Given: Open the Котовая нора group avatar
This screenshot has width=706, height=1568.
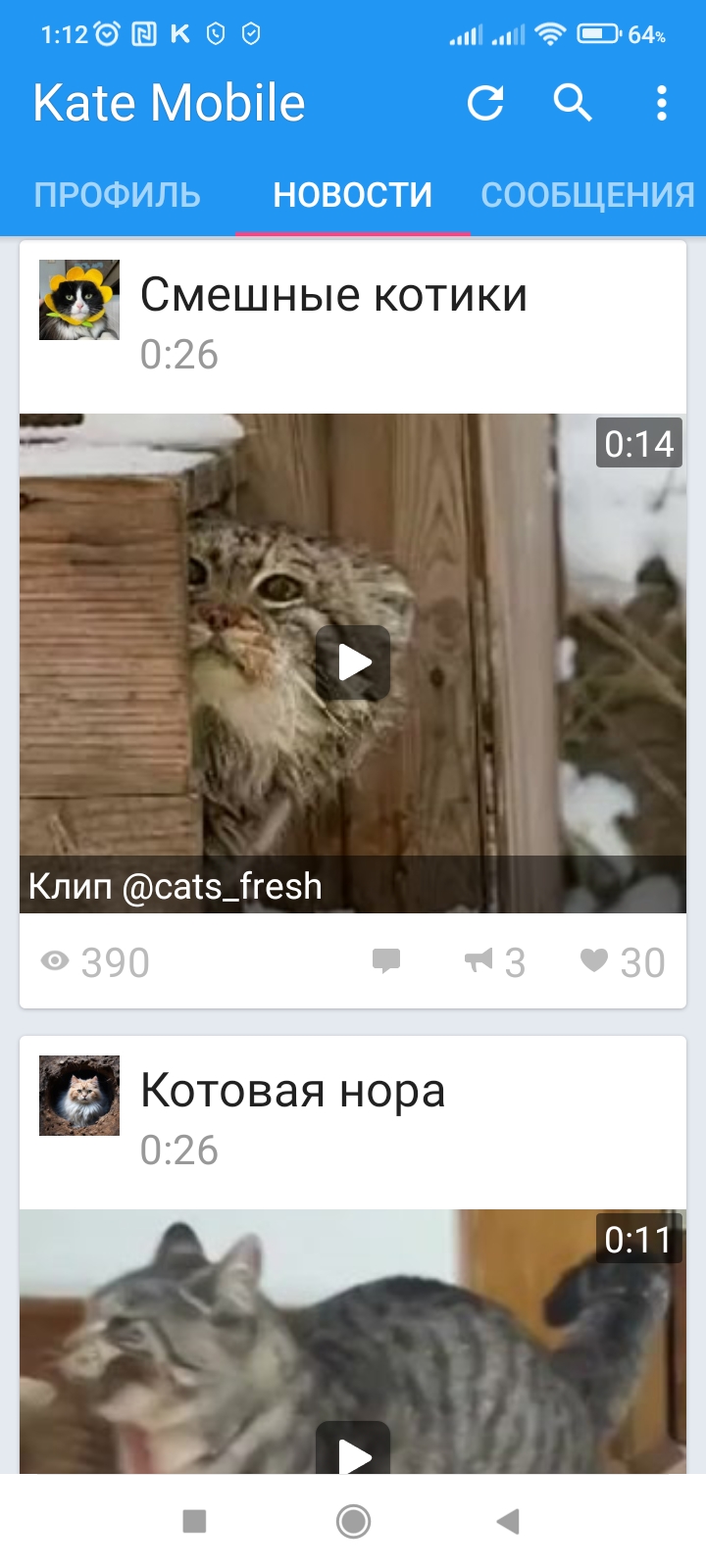Looking at the screenshot, I should pyautogui.click(x=79, y=1096).
